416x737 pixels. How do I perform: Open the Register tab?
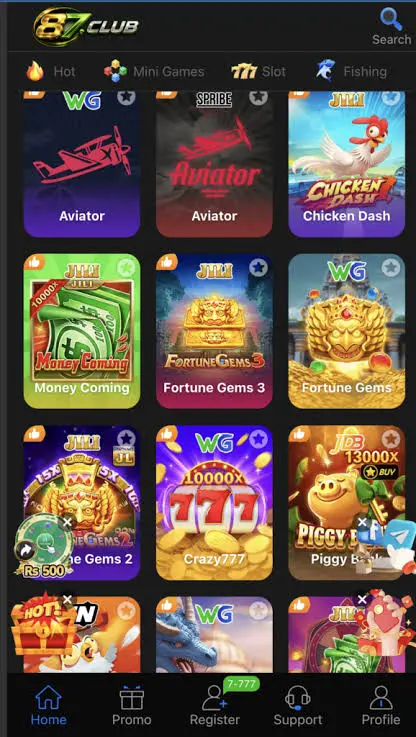[x=215, y=705]
